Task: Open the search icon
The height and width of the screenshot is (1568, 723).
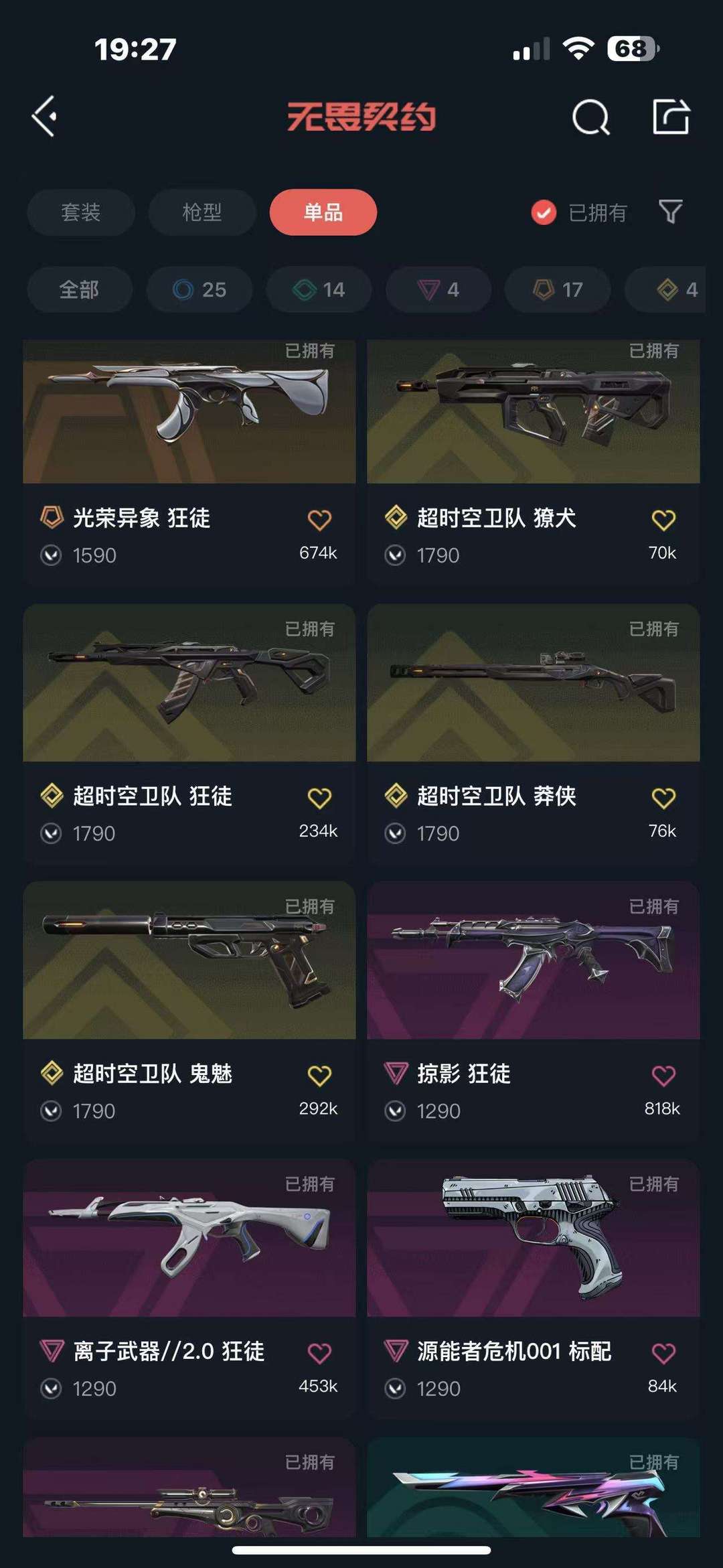Action: pos(590,118)
